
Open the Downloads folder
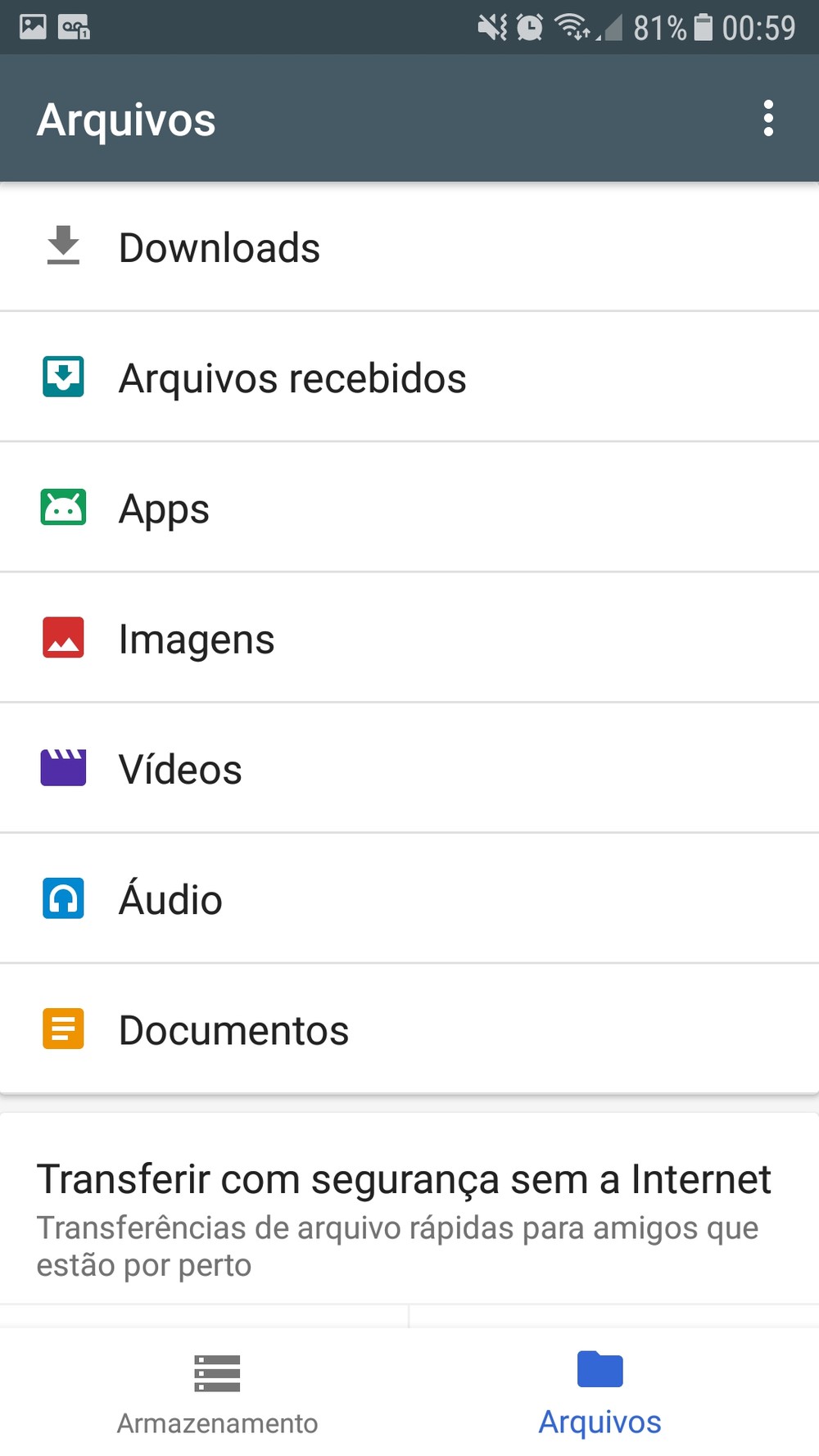(409, 246)
